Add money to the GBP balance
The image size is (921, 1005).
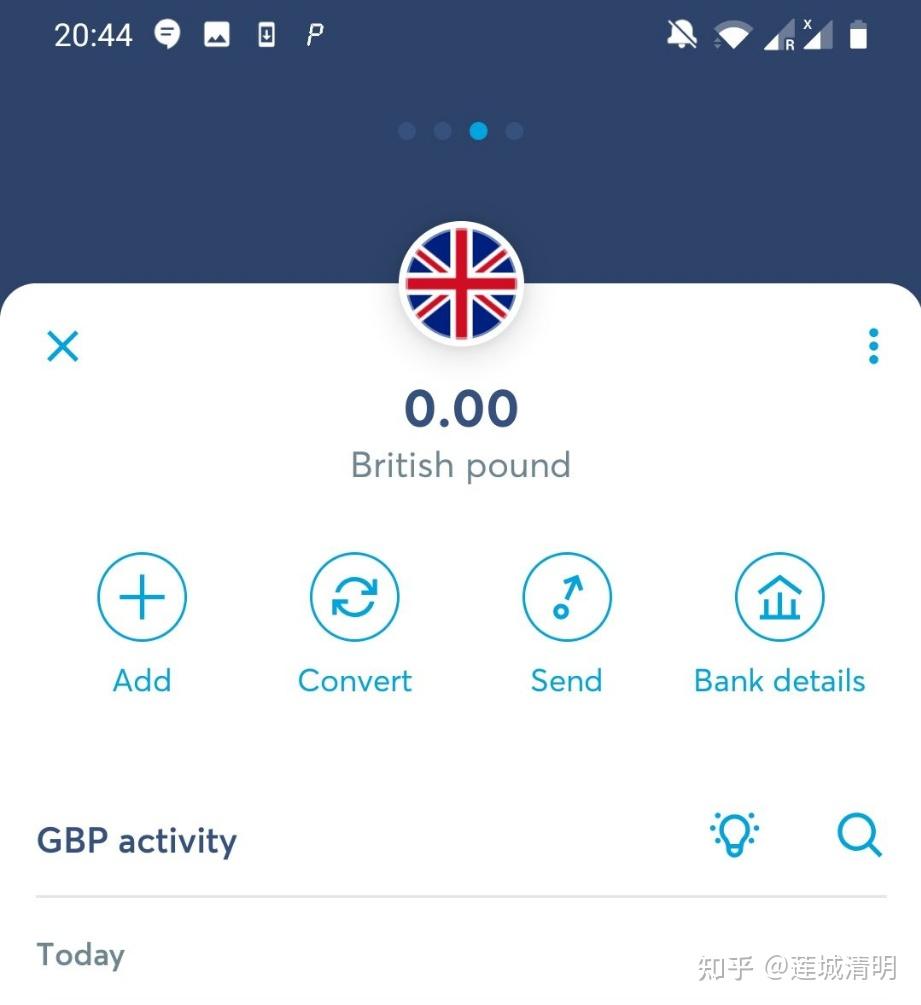142,598
